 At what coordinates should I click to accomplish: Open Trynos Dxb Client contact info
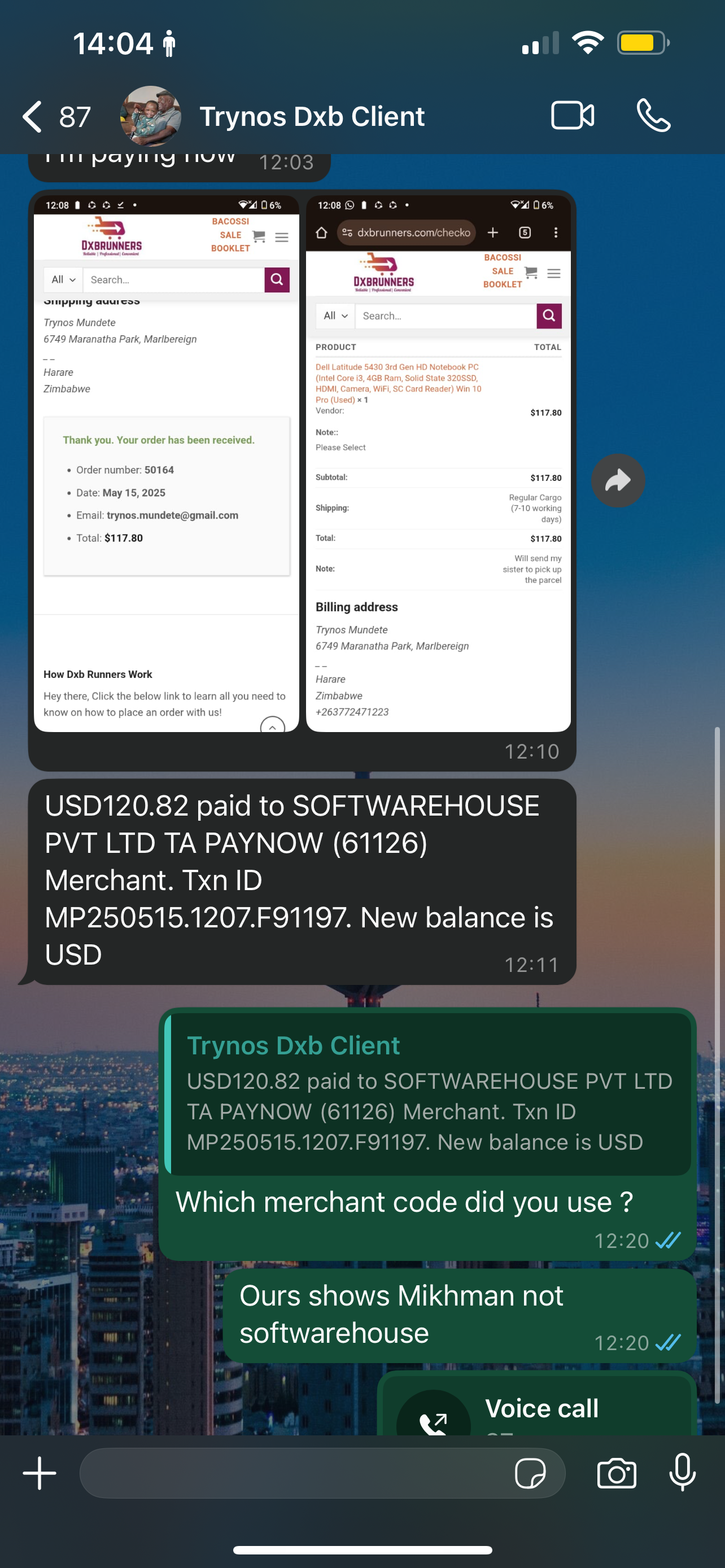point(312,116)
